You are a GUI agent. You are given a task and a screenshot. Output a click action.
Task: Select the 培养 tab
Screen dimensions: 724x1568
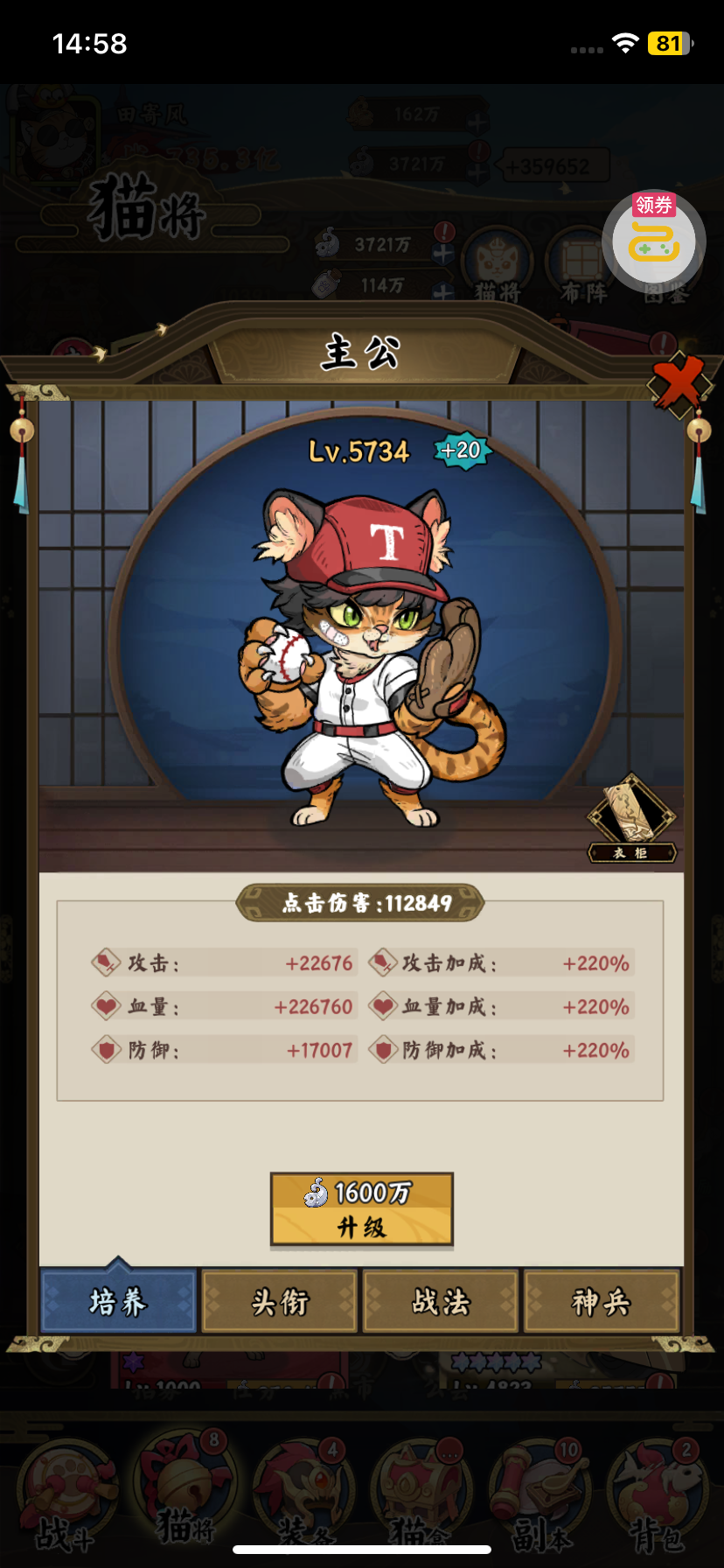(x=118, y=1302)
